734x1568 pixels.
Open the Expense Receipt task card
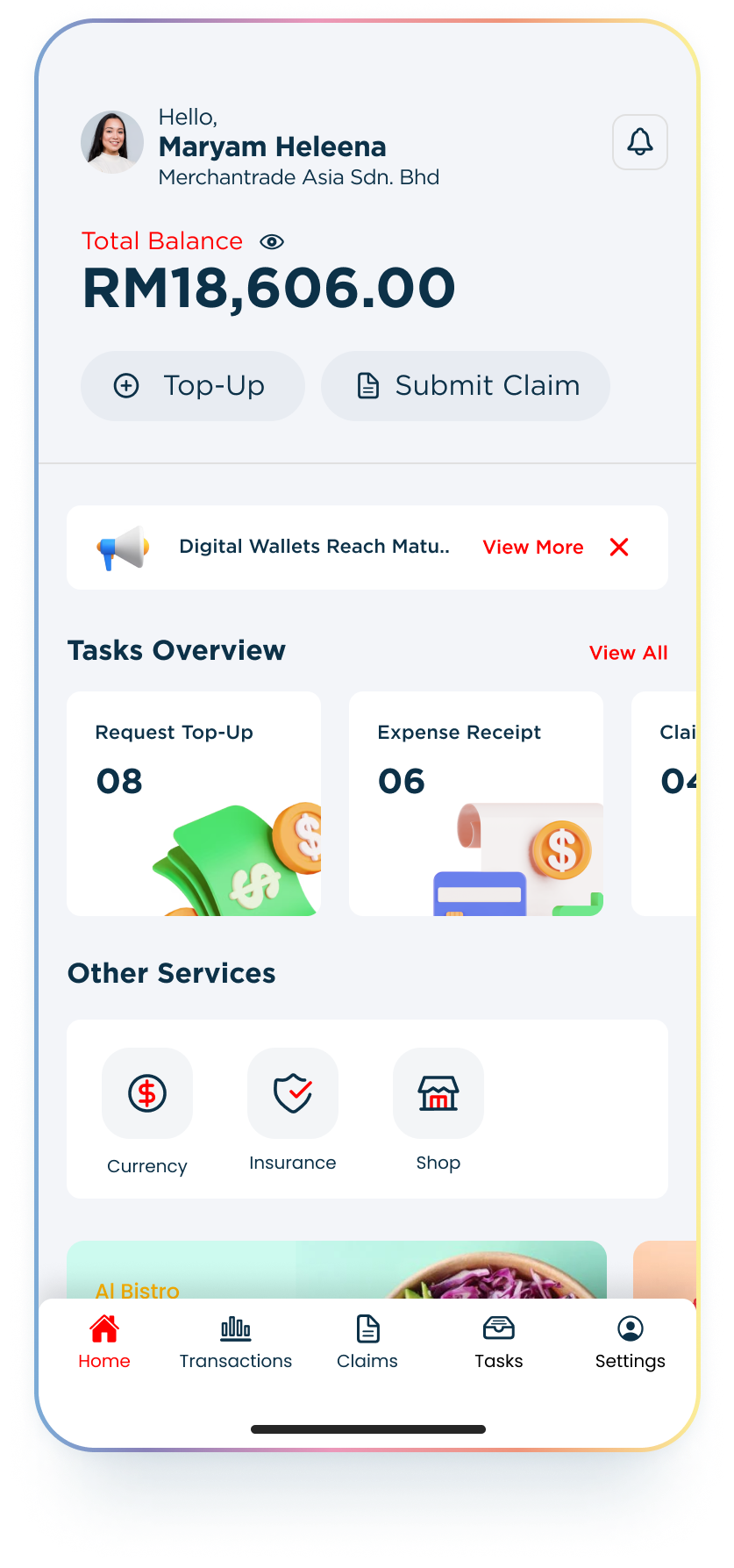point(476,803)
